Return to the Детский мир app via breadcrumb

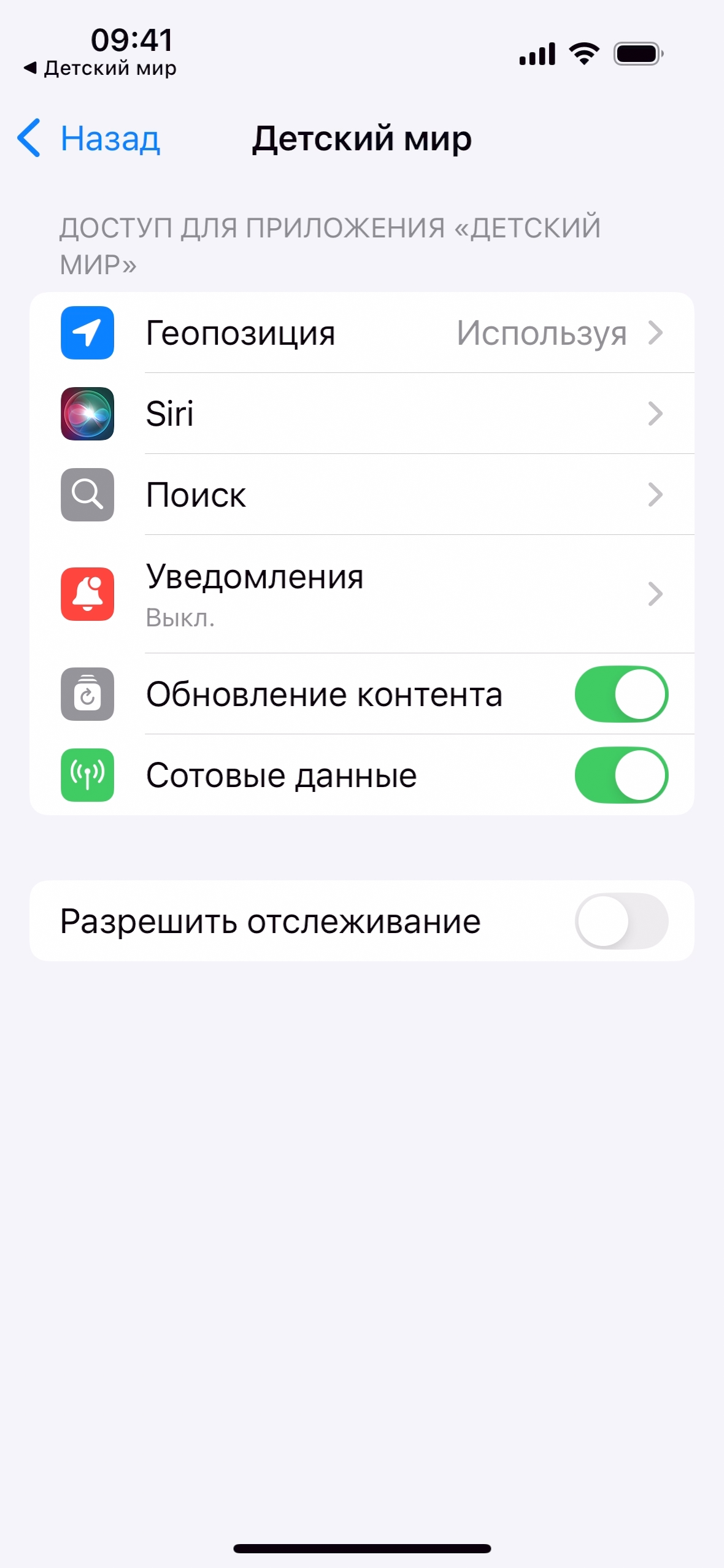coord(101,68)
